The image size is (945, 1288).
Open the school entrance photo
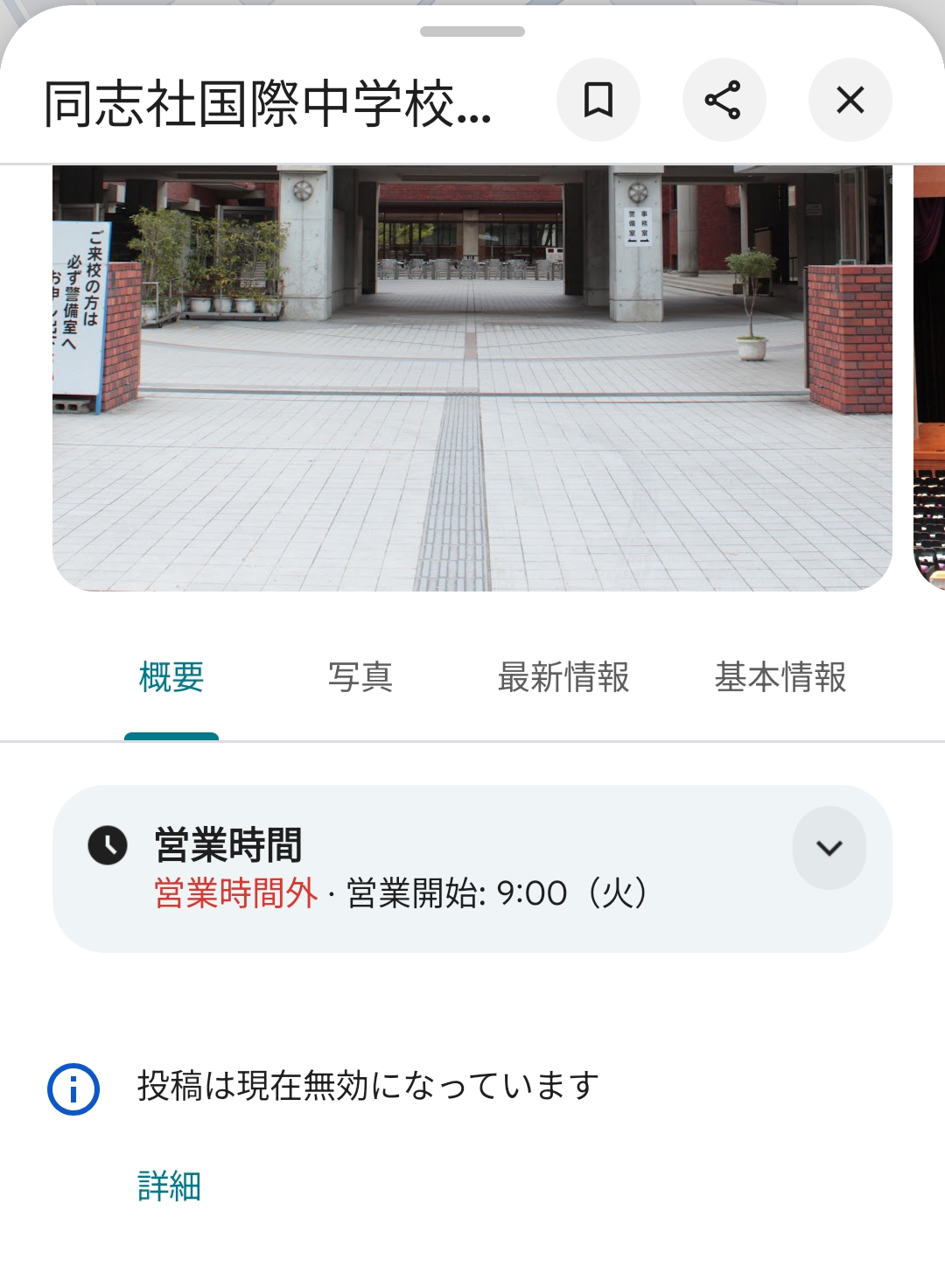click(x=472, y=376)
